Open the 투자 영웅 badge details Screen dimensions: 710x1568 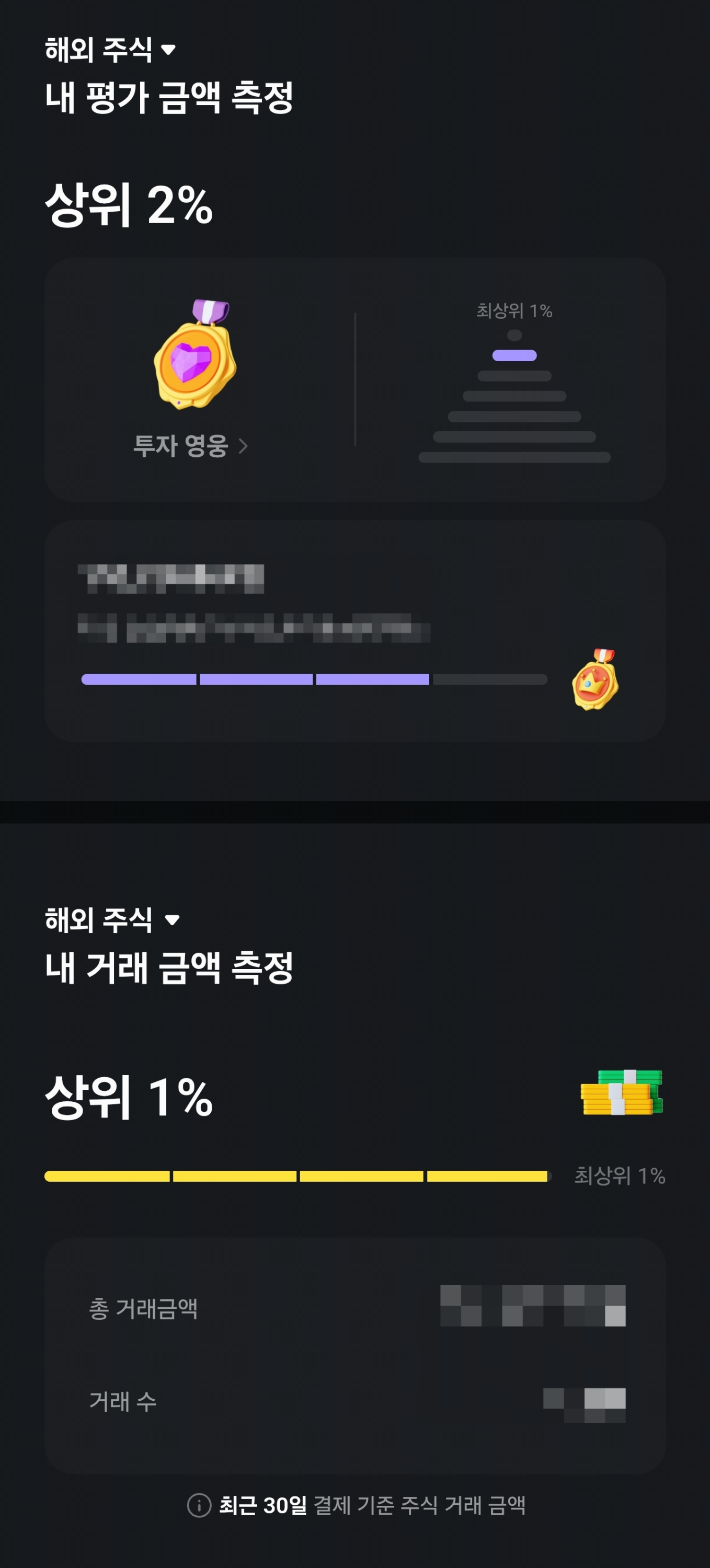191,445
